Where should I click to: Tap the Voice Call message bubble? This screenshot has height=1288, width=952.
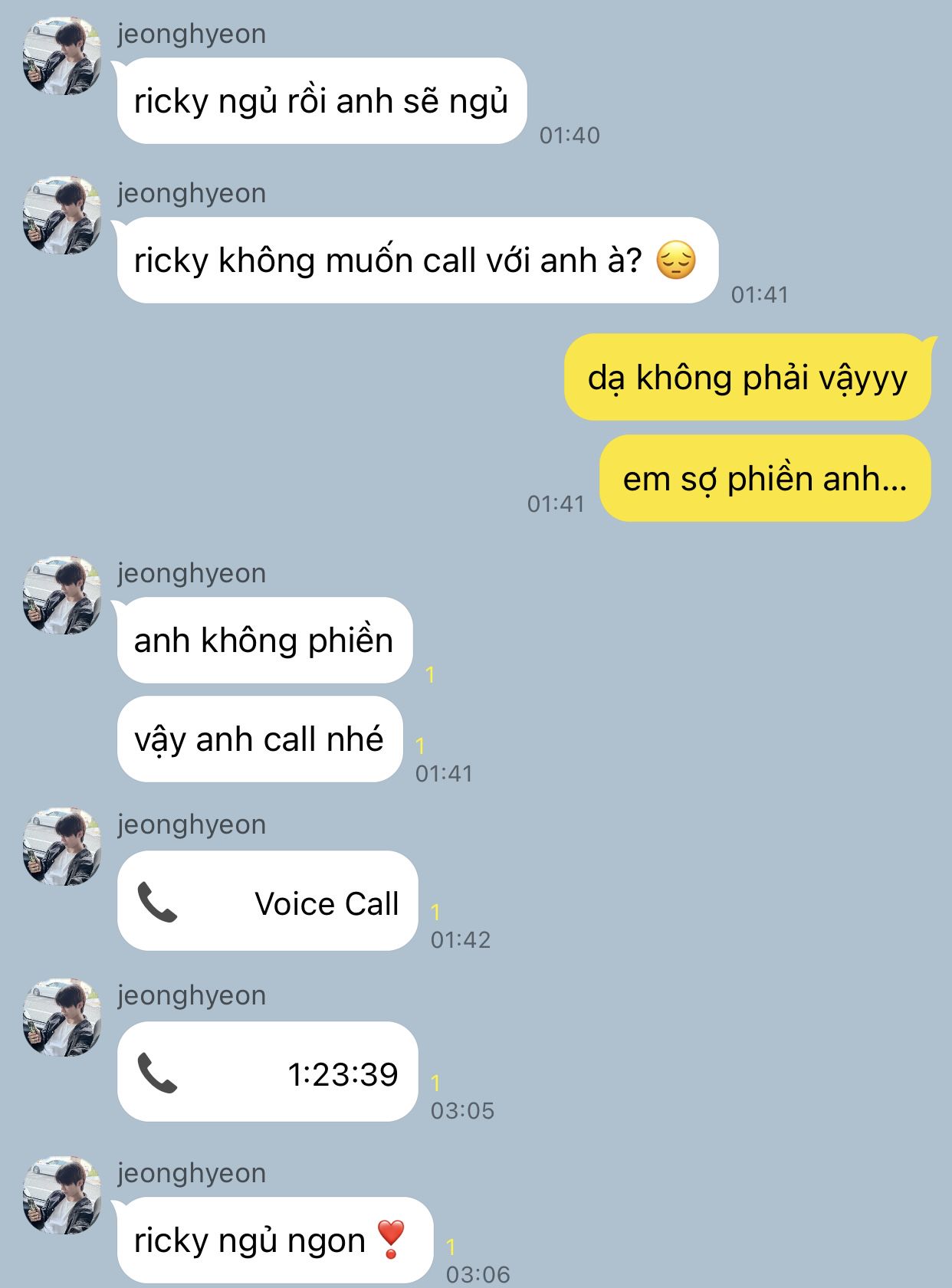pyautogui.click(x=268, y=901)
